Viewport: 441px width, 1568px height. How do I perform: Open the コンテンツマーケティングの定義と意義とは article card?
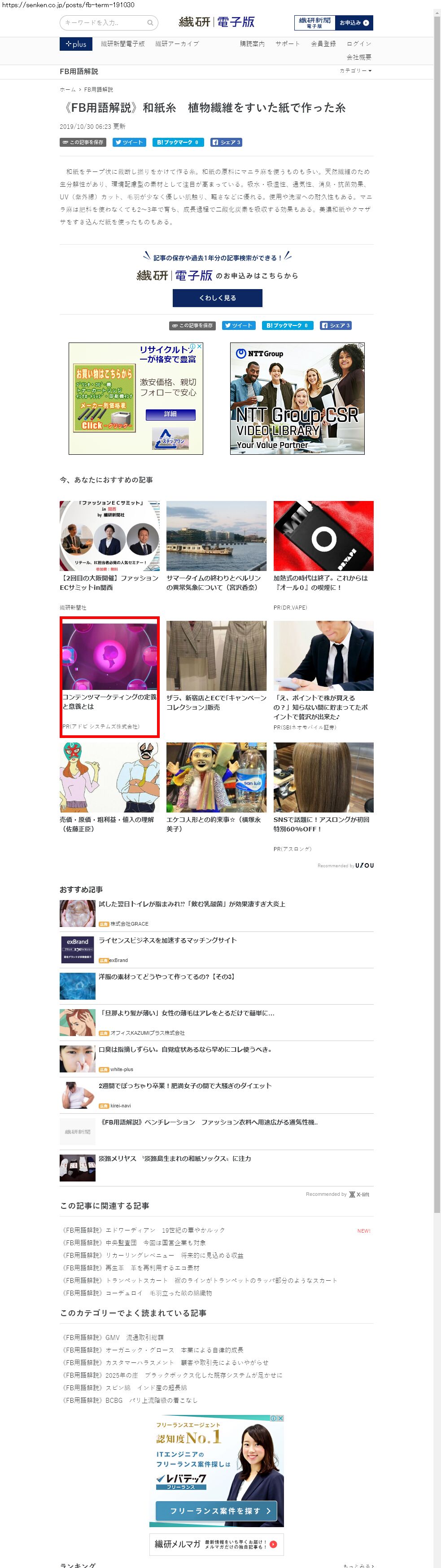(x=109, y=676)
